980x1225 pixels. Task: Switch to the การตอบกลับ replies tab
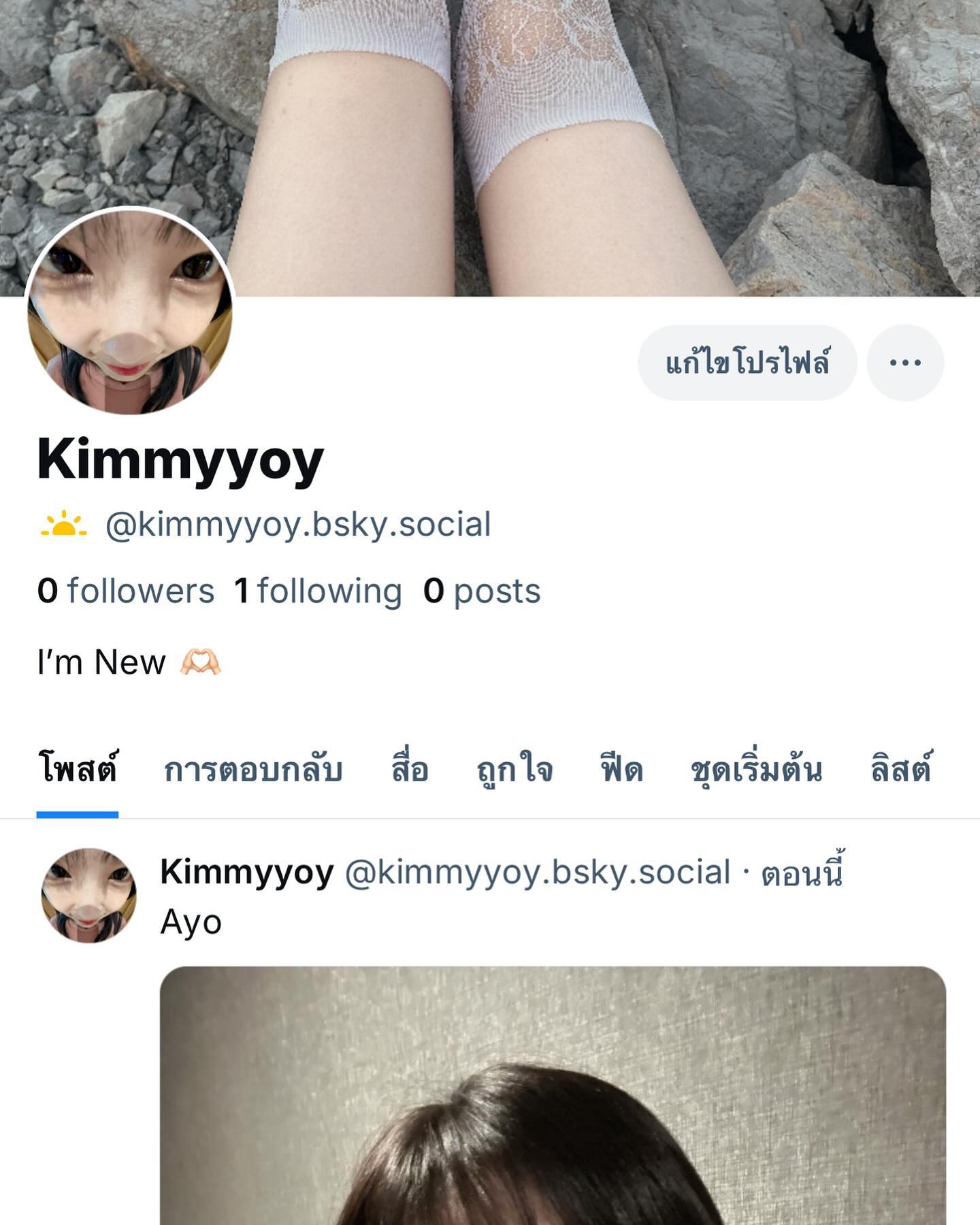(252, 770)
